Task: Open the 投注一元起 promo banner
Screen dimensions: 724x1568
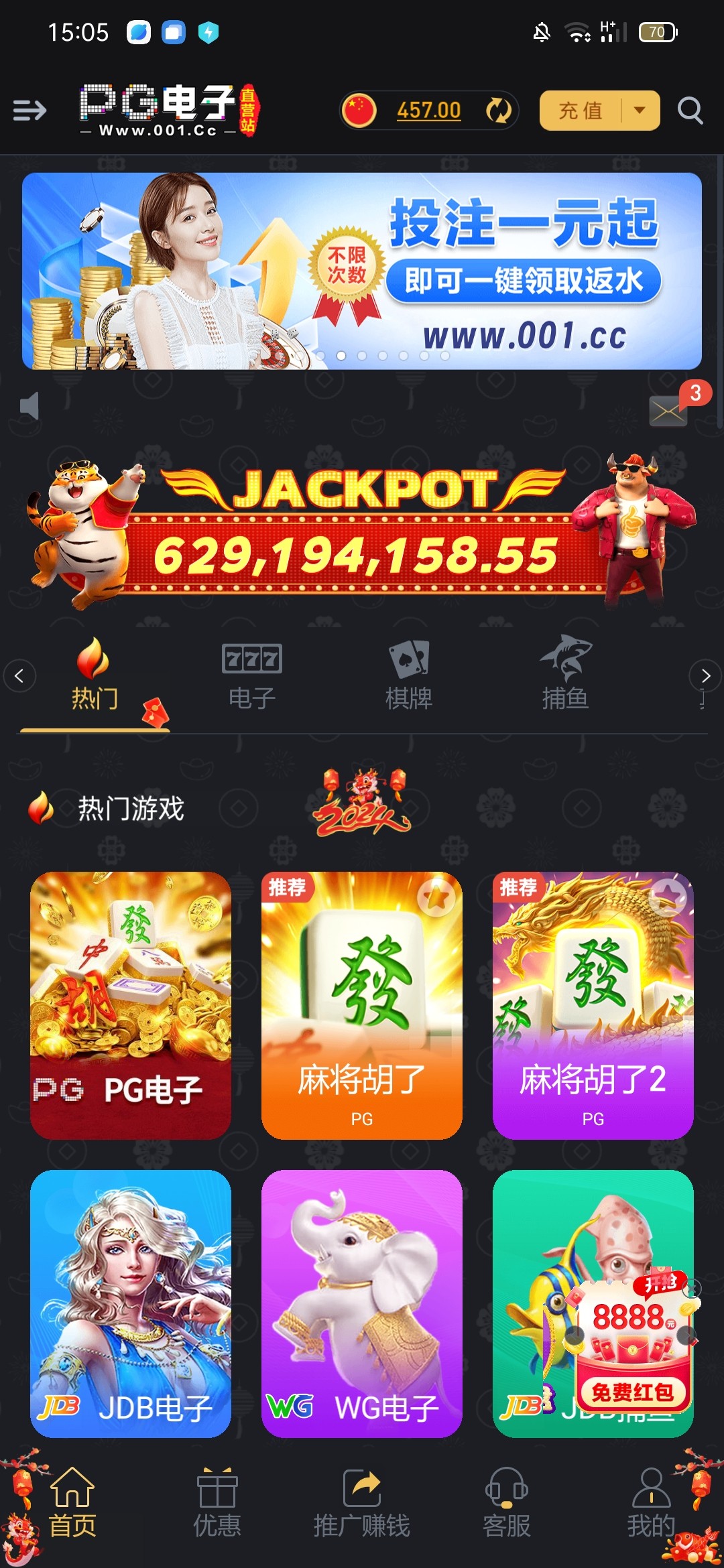Action: coord(362,271)
